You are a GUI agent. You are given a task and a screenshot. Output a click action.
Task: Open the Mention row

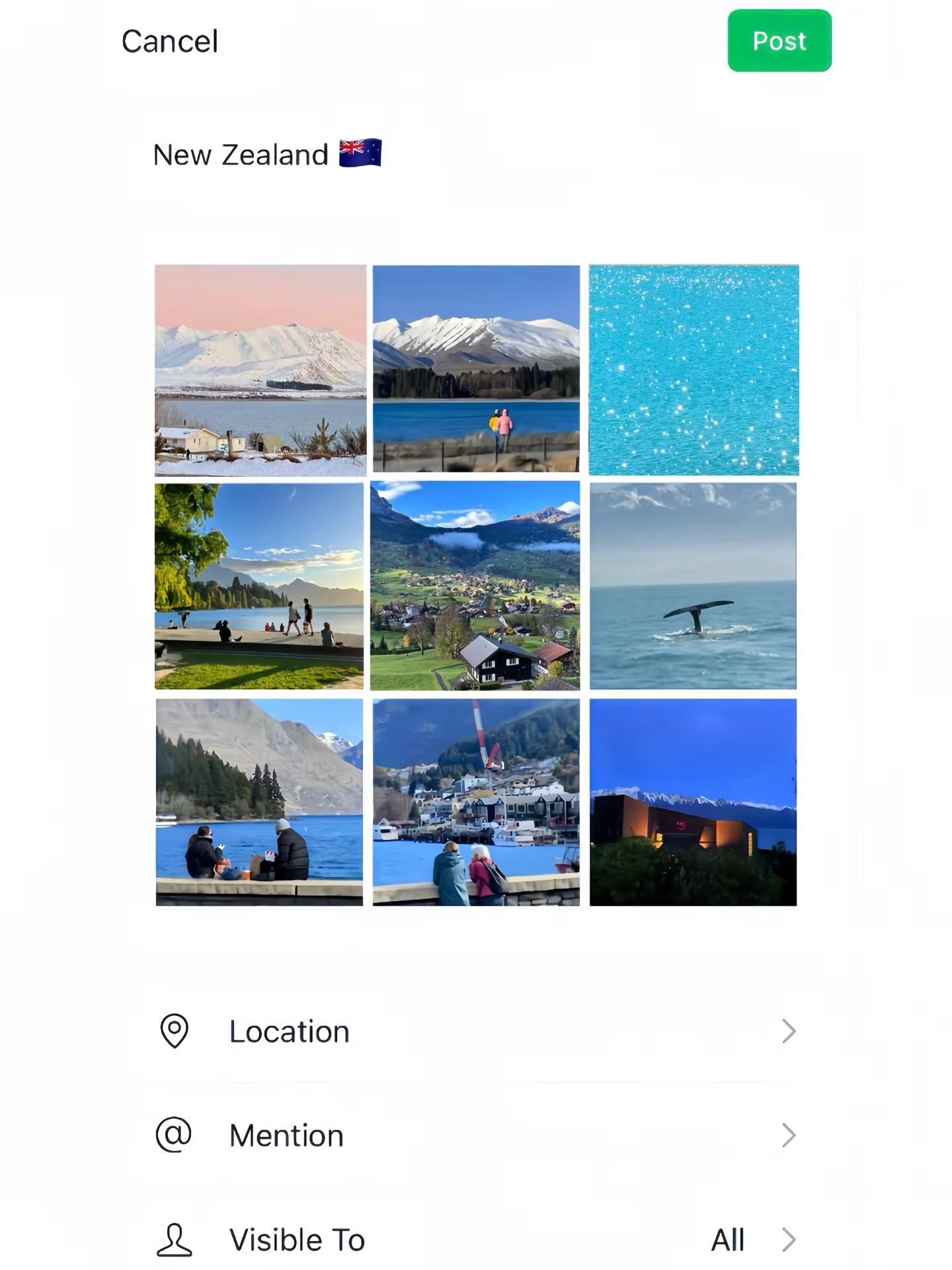click(476, 1136)
